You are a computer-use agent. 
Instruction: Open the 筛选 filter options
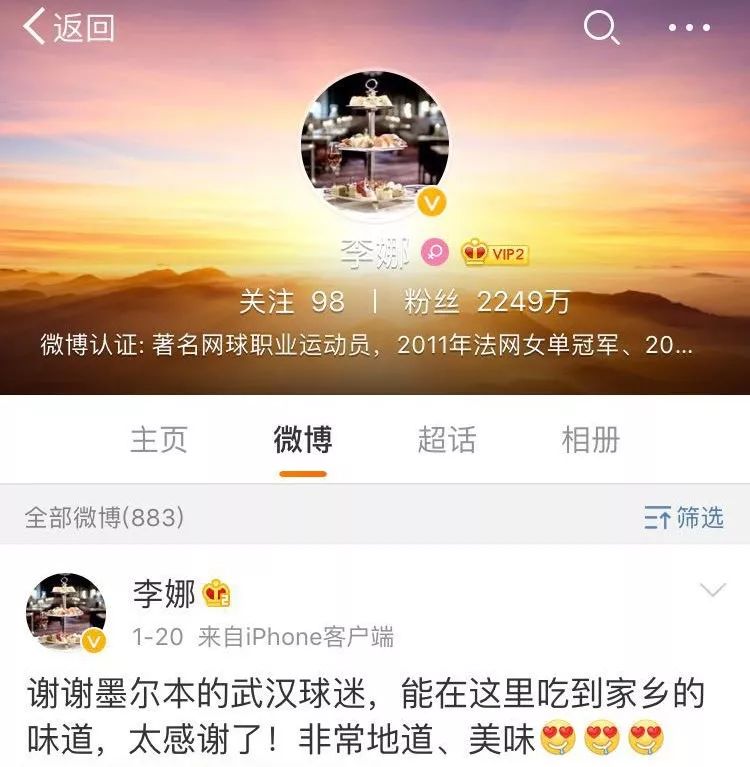pyautogui.click(x=684, y=517)
